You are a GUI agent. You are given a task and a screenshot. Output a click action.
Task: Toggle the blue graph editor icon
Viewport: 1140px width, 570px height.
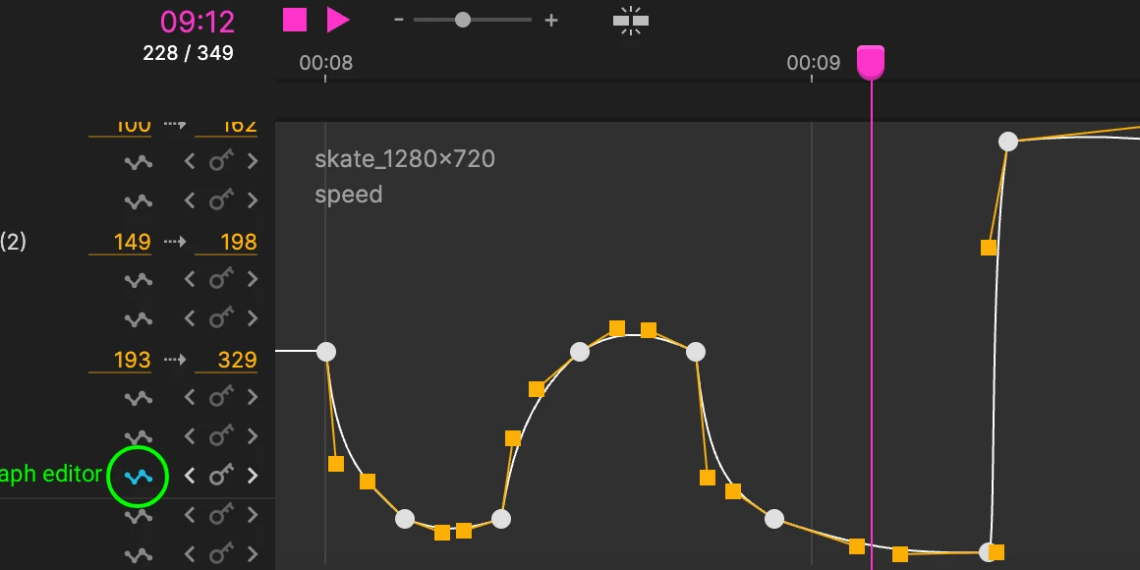click(x=138, y=476)
